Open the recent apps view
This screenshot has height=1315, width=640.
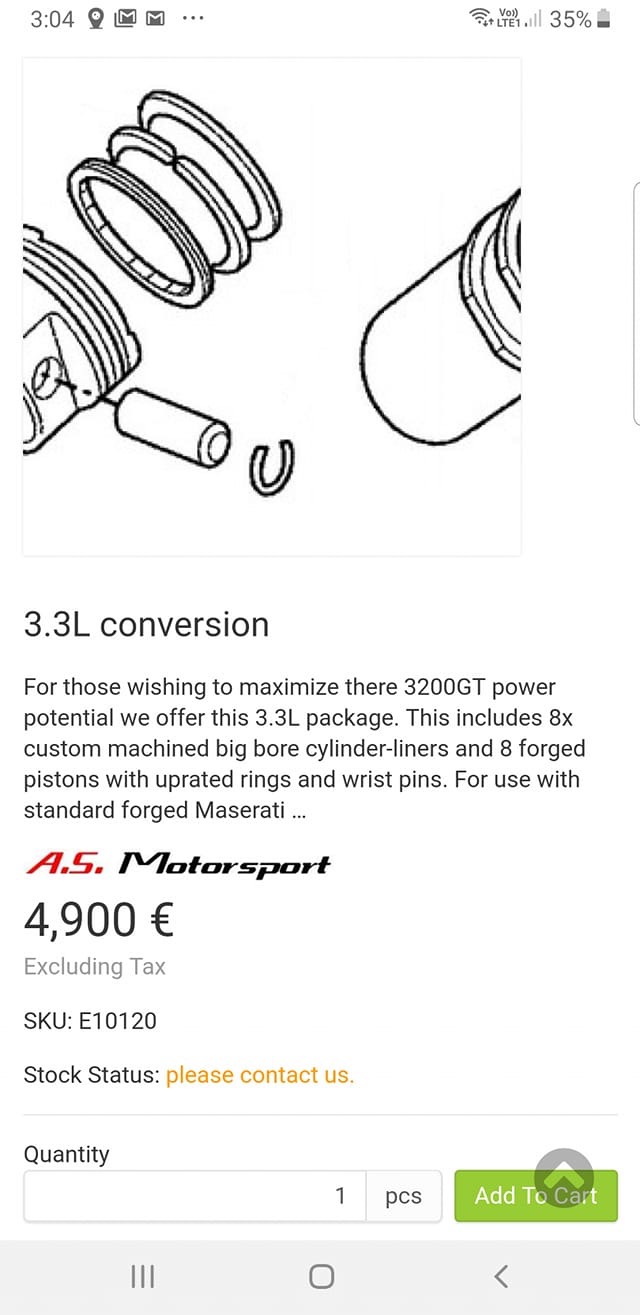click(x=143, y=1276)
